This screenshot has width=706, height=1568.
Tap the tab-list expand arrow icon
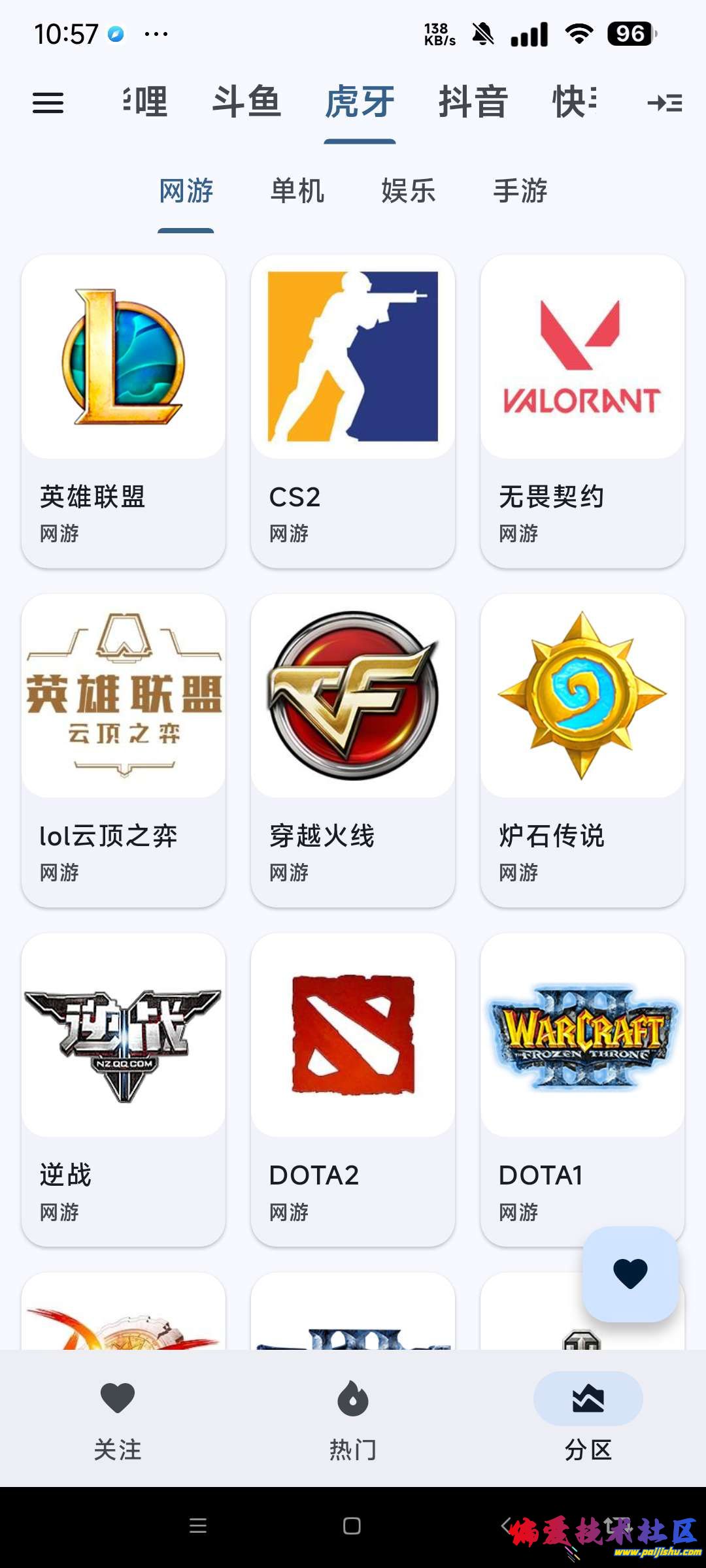[x=665, y=103]
